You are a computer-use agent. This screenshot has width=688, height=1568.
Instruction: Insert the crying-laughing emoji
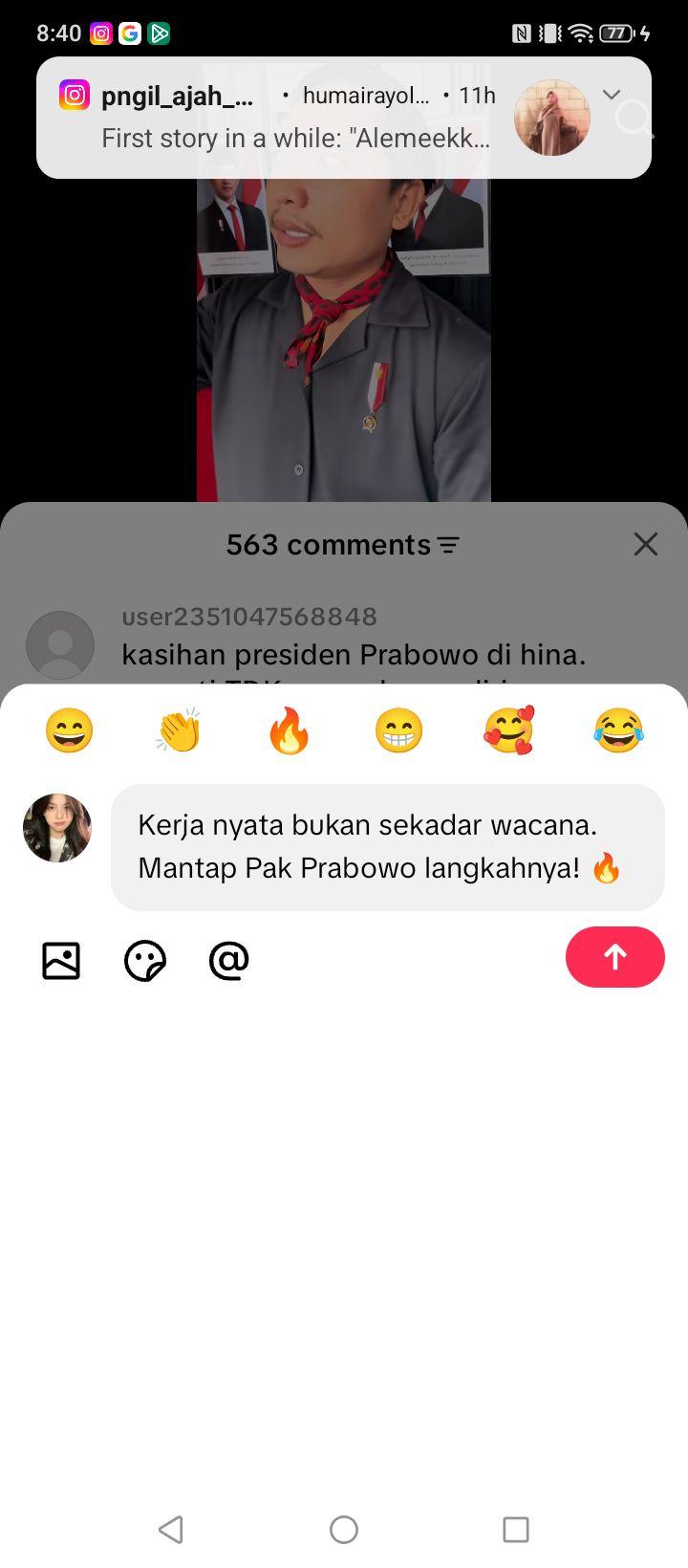click(x=618, y=731)
